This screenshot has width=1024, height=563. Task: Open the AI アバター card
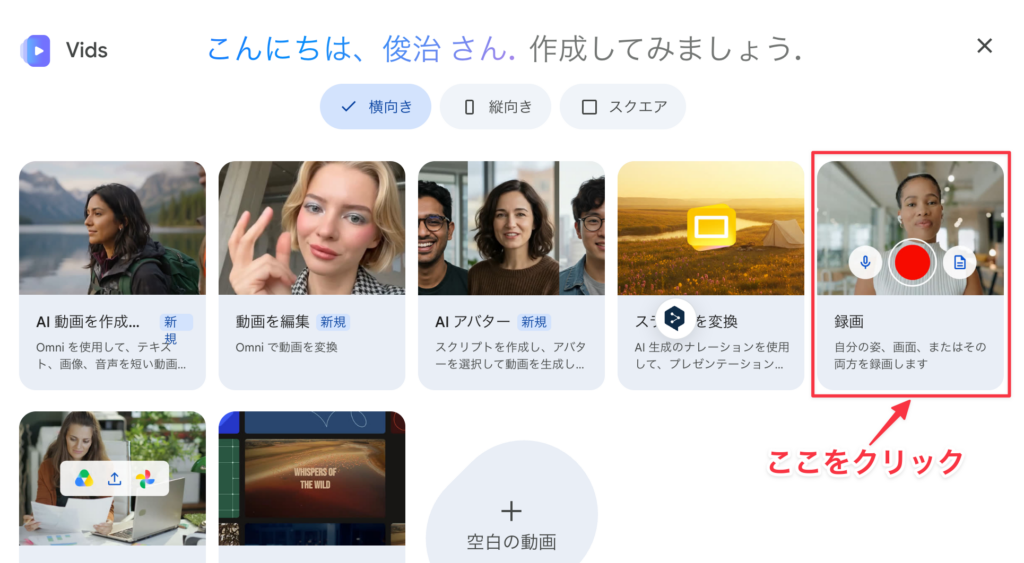pyautogui.click(x=511, y=276)
